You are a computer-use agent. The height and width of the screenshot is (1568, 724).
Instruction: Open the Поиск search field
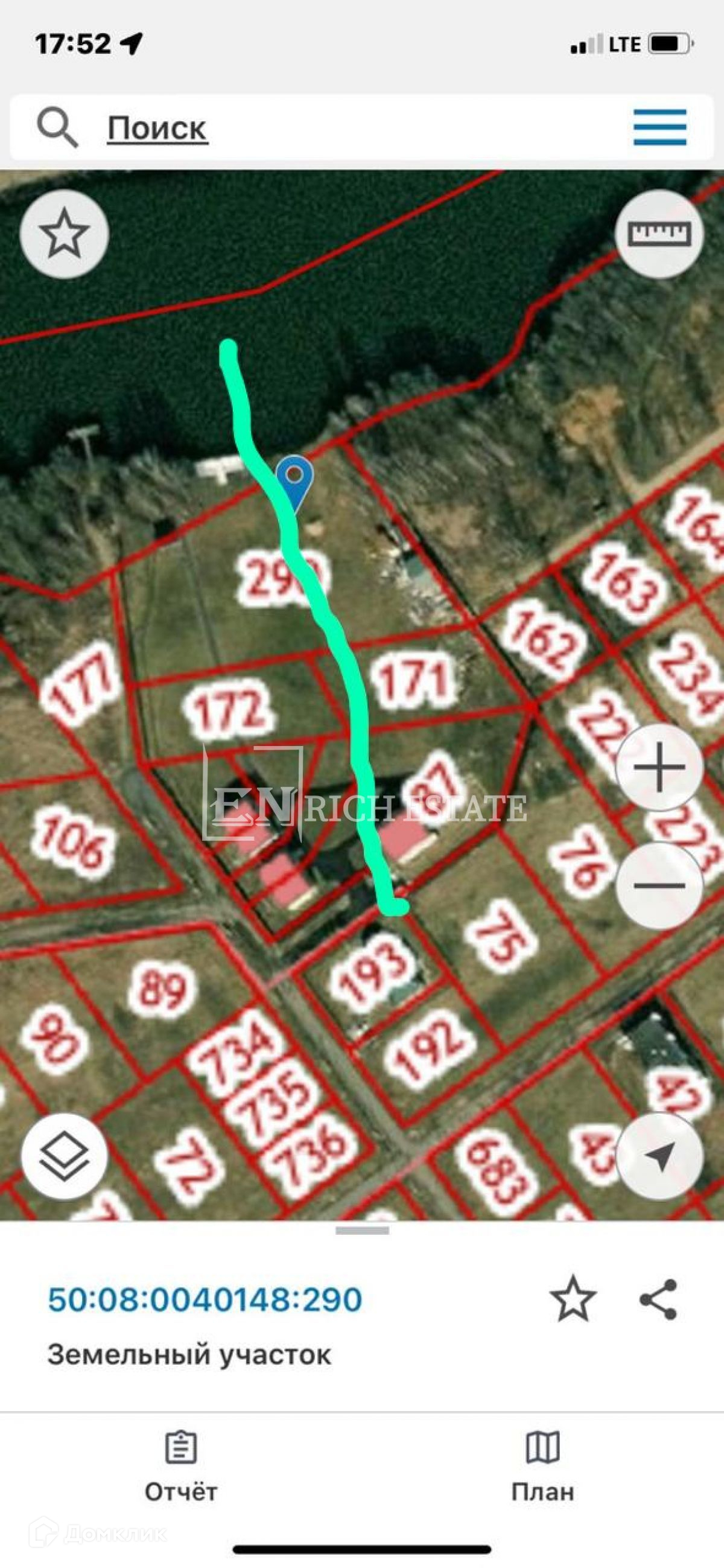[157, 129]
